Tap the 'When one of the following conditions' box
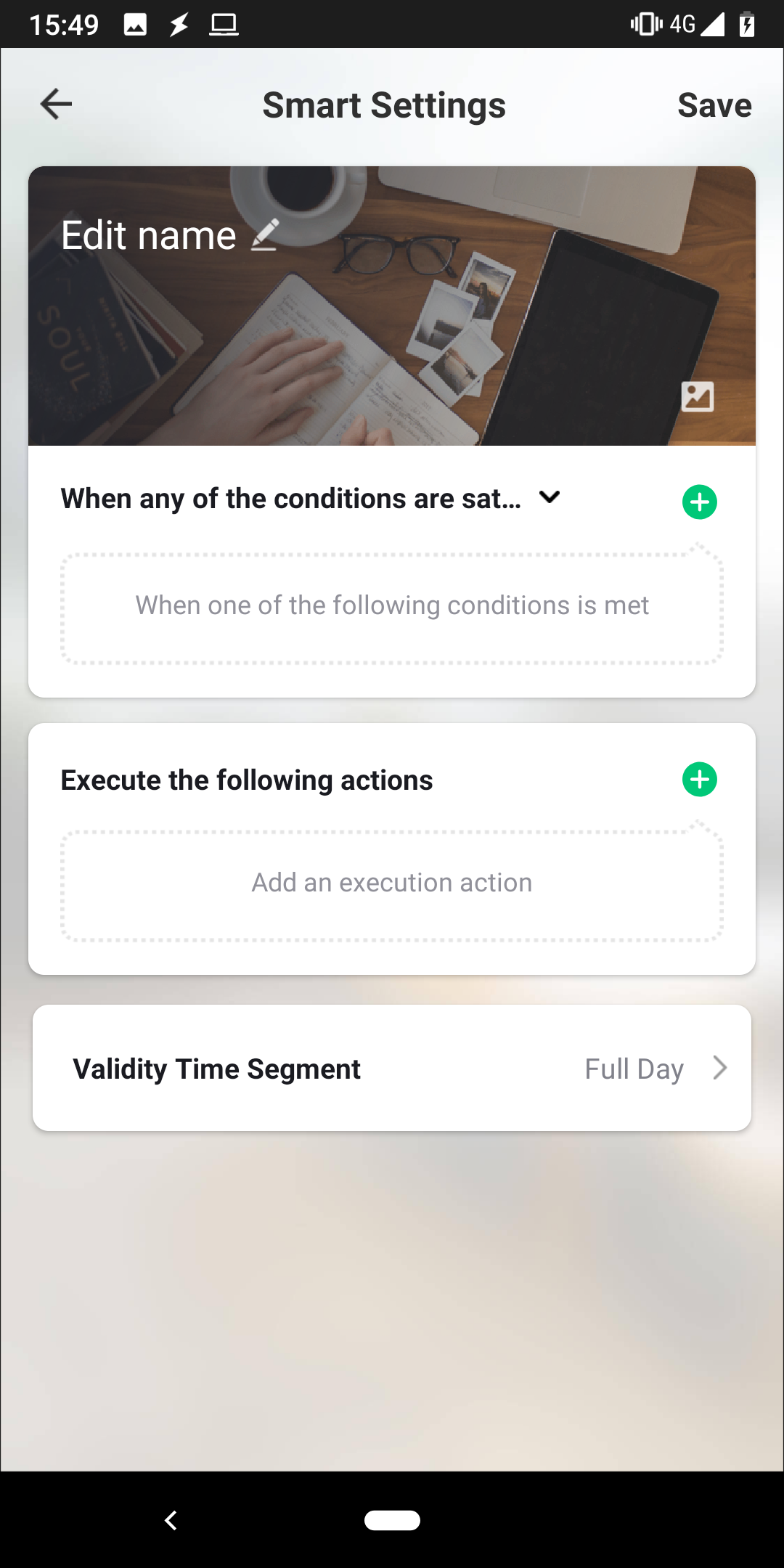Image resolution: width=784 pixels, height=1568 pixels. click(392, 607)
